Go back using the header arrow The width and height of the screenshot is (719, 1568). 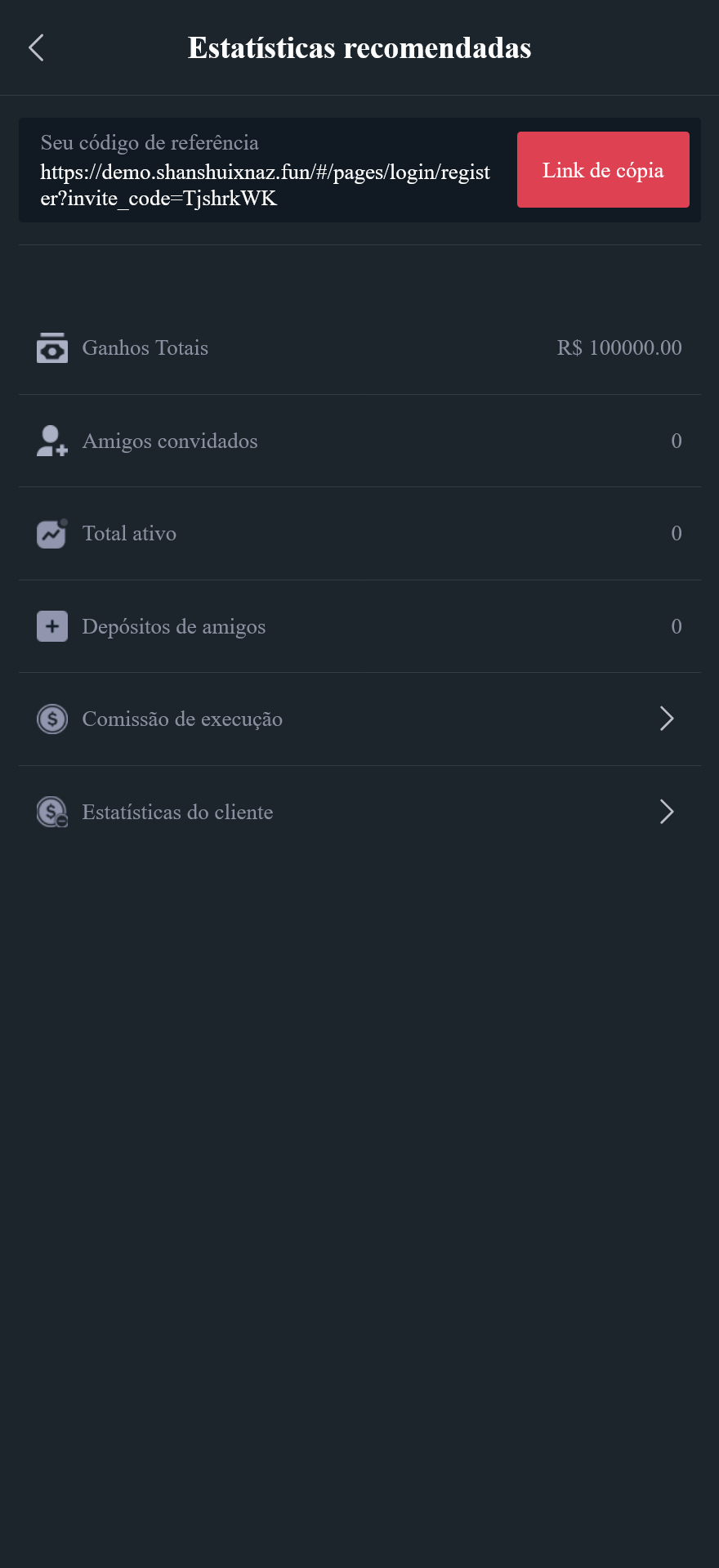[36, 48]
